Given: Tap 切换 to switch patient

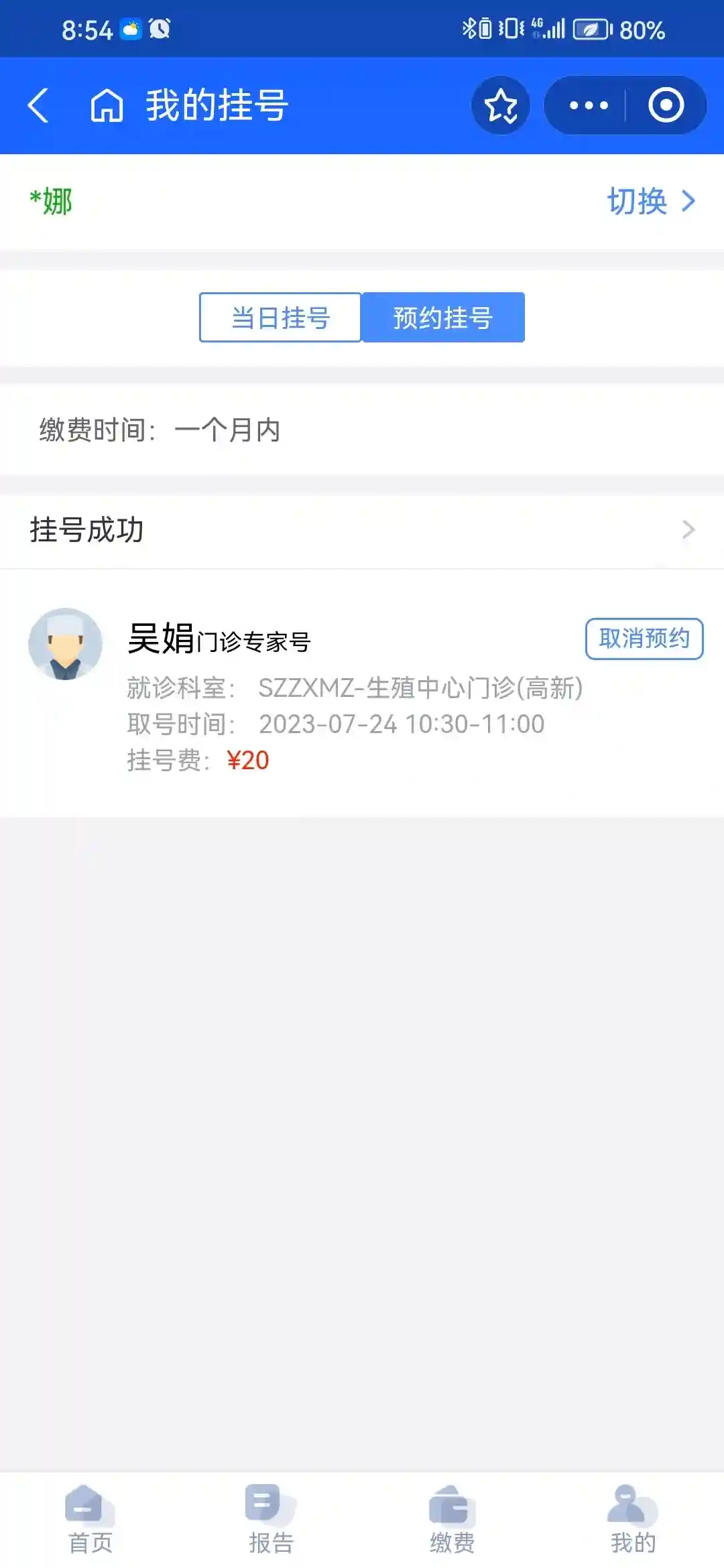Looking at the screenshot, I should [650, 201].
